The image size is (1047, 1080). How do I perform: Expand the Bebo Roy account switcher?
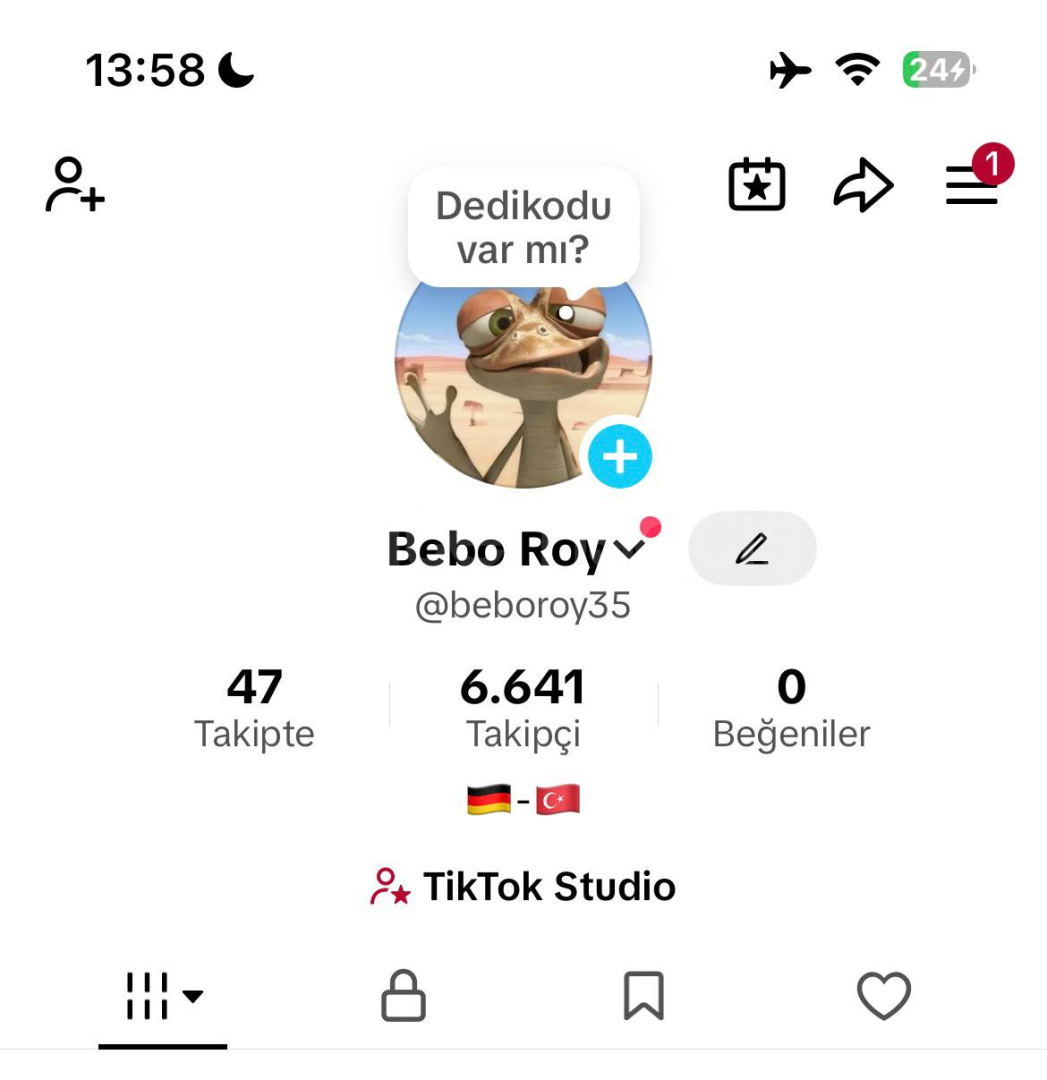pos(629,548)
